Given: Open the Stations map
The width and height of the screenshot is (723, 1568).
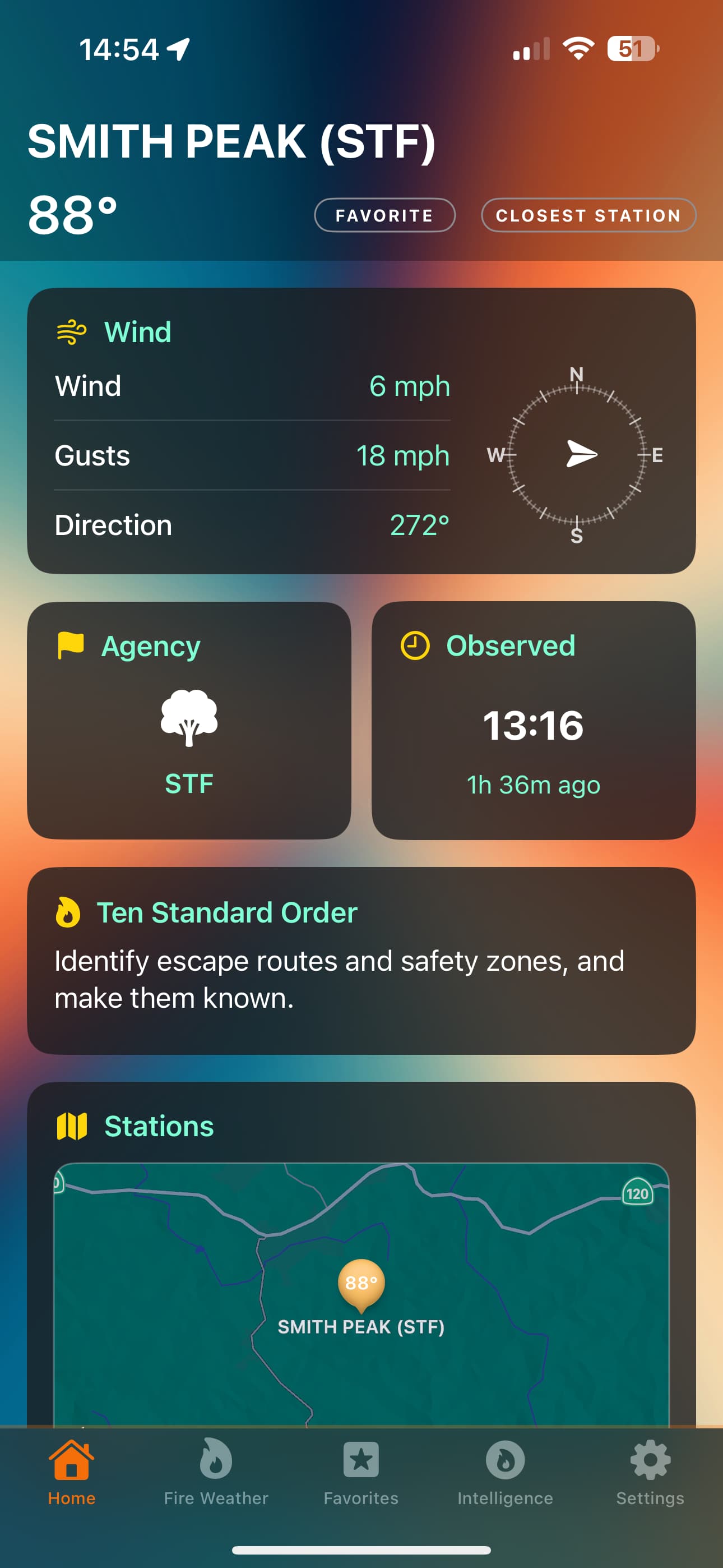Looking at the screenshot, I should click(361, 1295).
